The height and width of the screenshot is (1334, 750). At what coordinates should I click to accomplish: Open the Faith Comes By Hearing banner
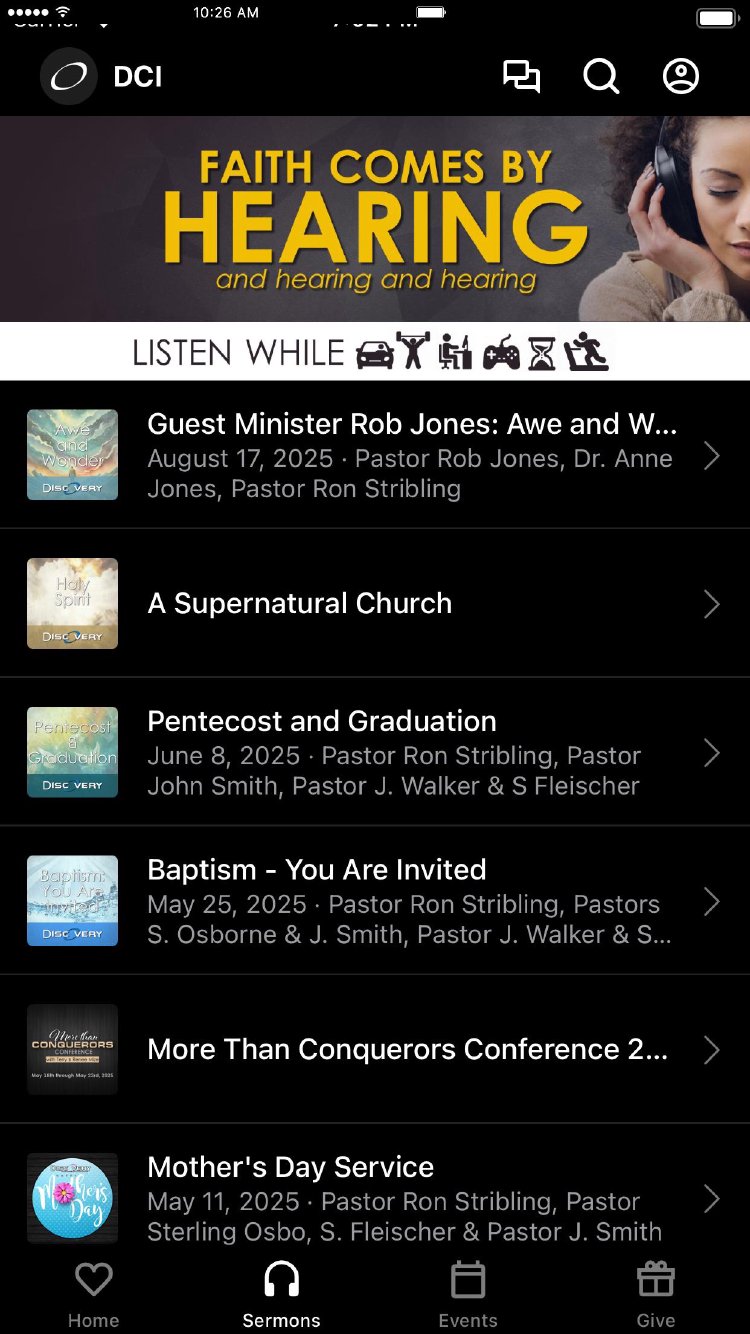pyautogui.click(x=375, y=246)
